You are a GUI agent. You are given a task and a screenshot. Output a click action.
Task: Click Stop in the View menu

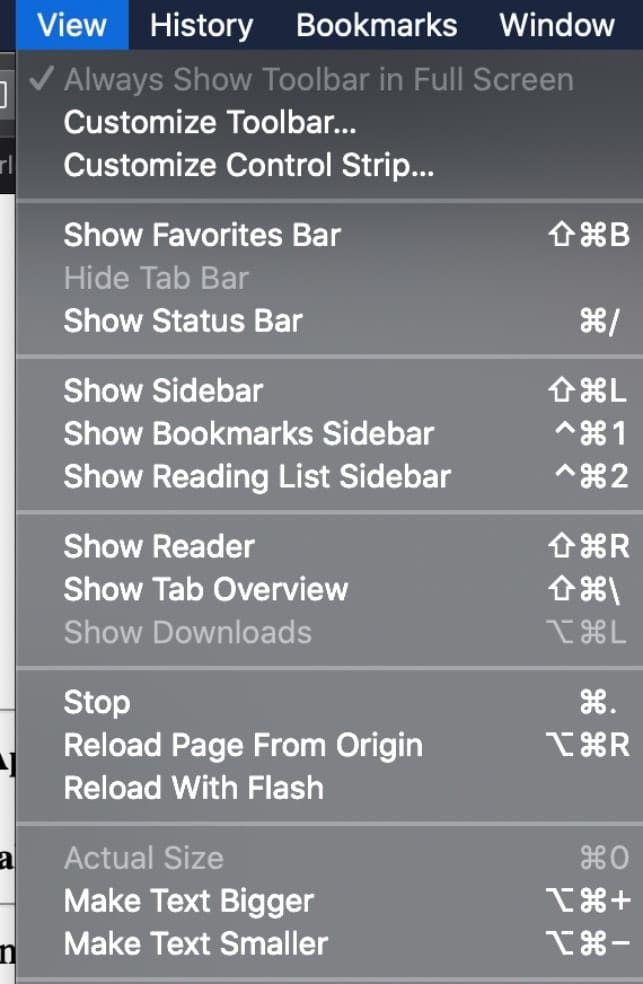click(x=97, y=702)
